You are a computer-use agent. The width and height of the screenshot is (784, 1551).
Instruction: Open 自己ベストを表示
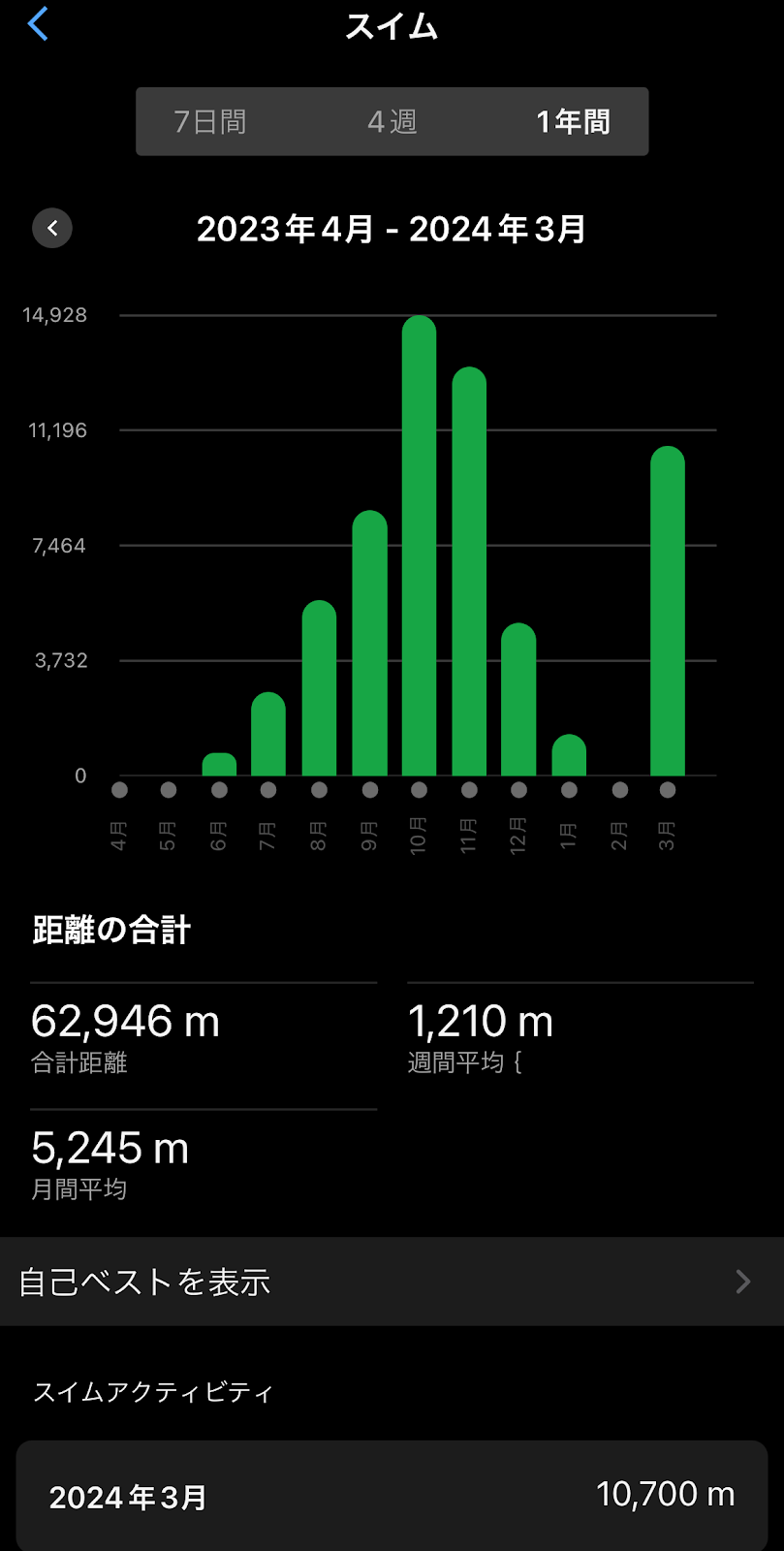392,1282
